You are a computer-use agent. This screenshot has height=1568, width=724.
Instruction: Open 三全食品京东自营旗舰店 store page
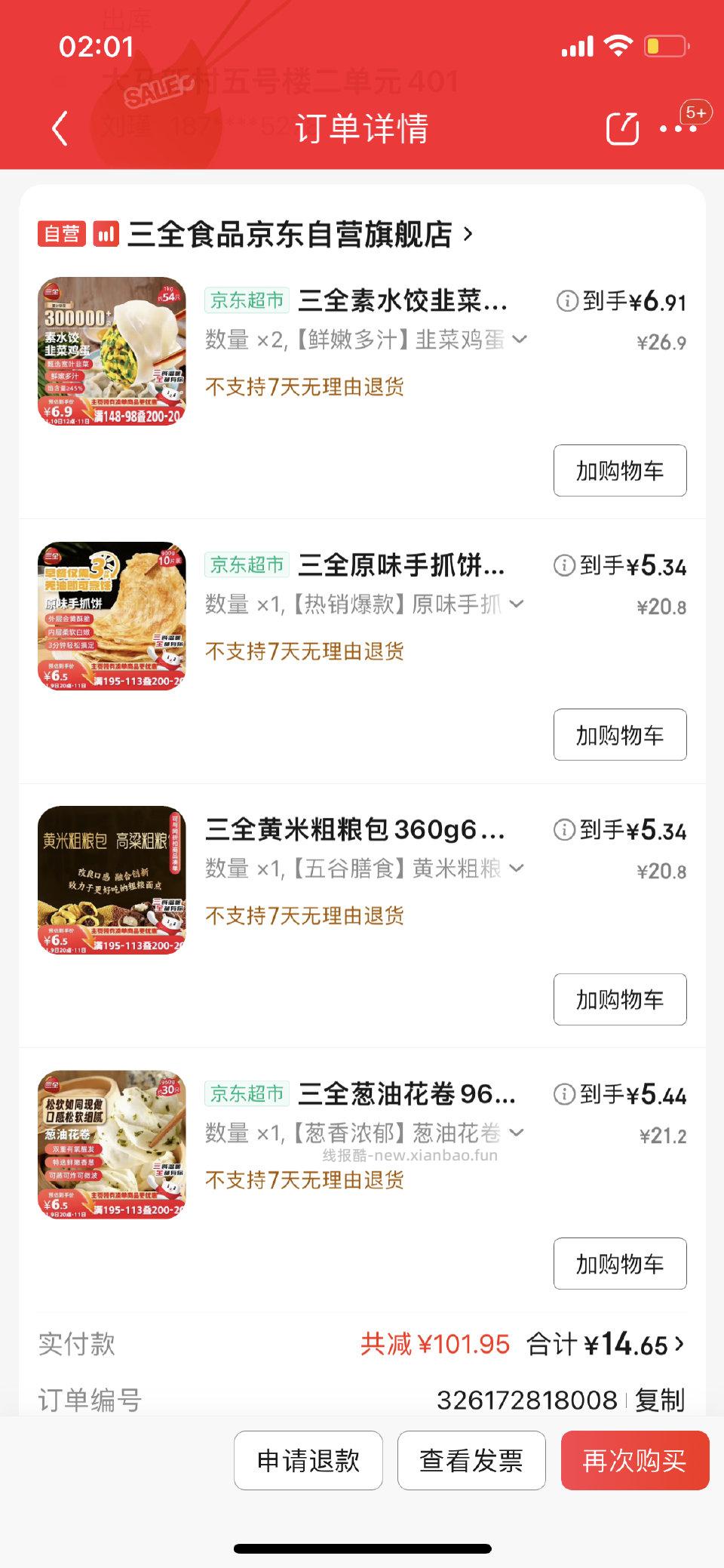(294, 235)
